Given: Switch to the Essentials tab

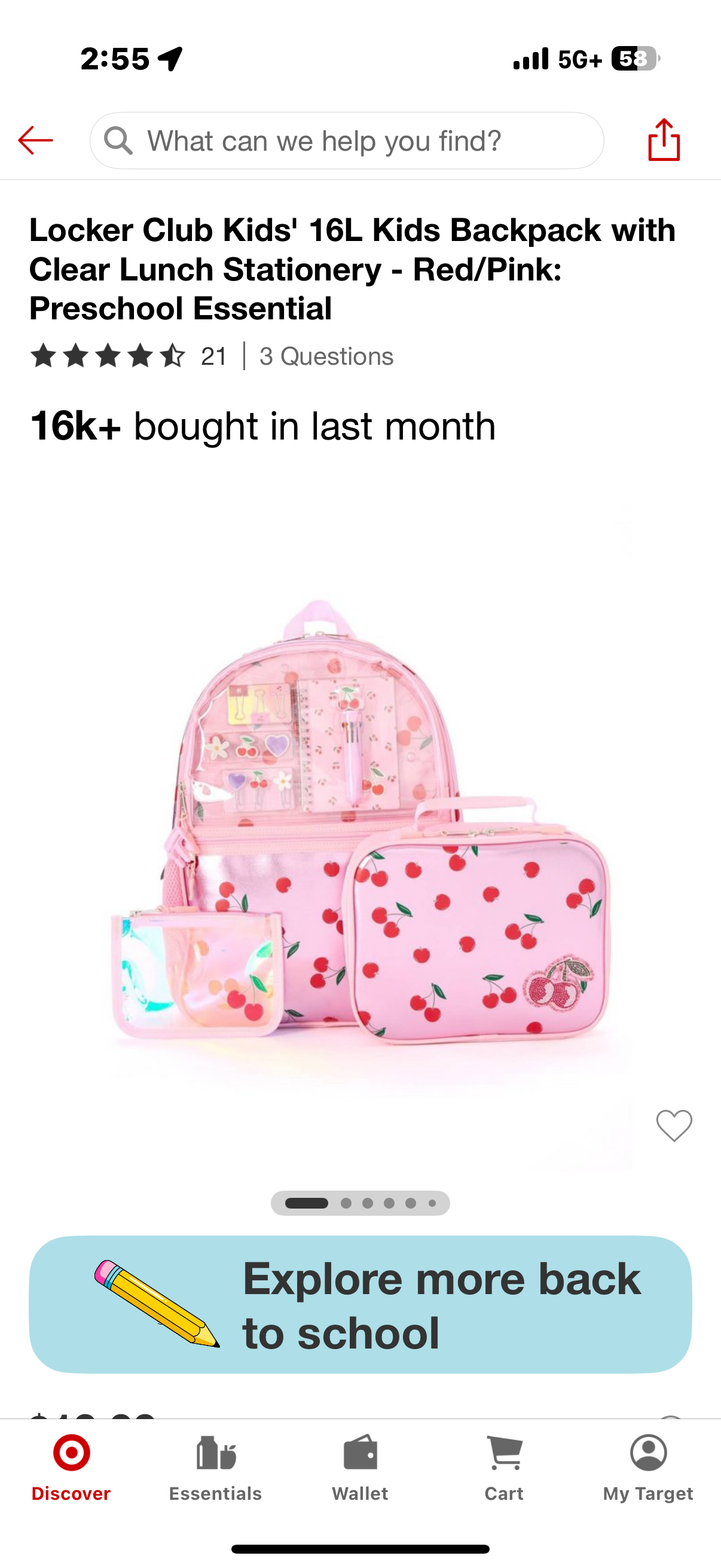Looking at the screenshot, I should click(215, 1467).
